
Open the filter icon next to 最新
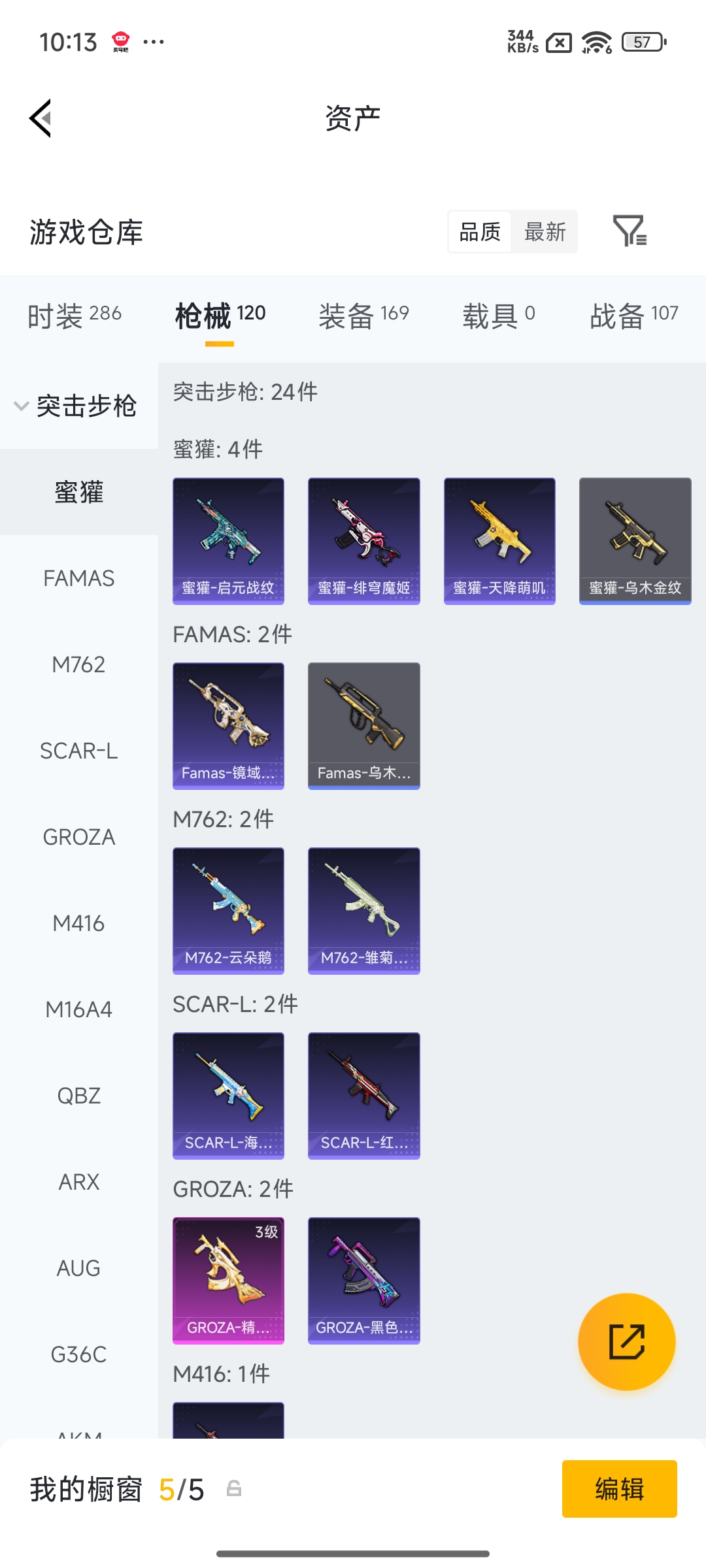click(x=629, y=231)
